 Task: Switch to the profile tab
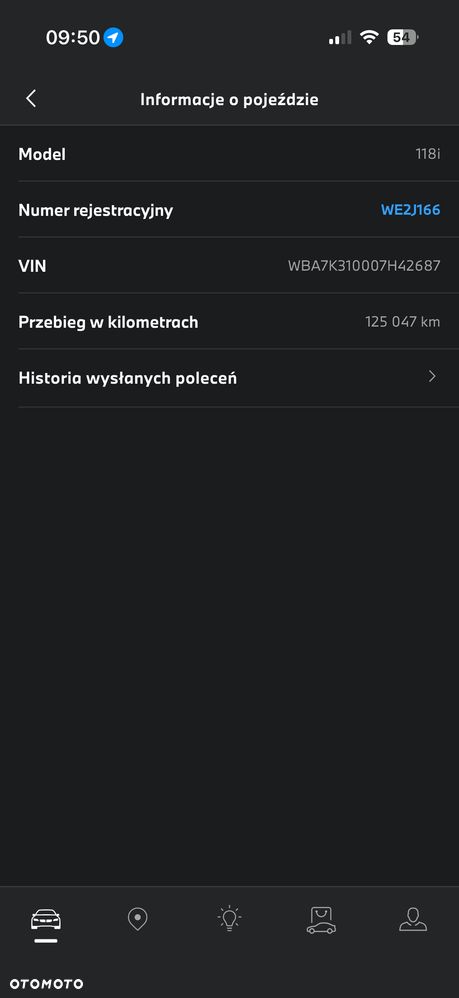(x=413, y=919)
